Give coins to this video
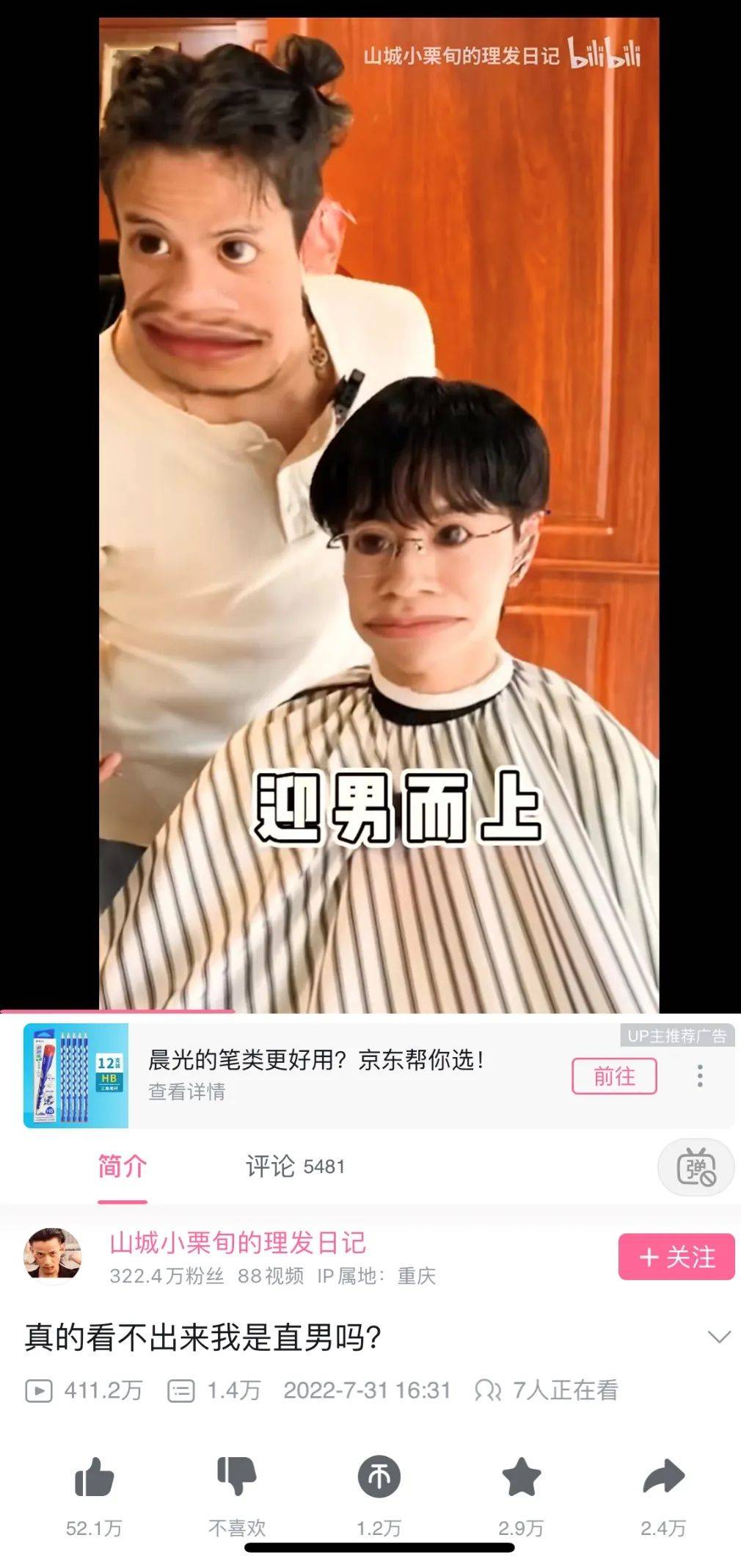 point(379,1477)
